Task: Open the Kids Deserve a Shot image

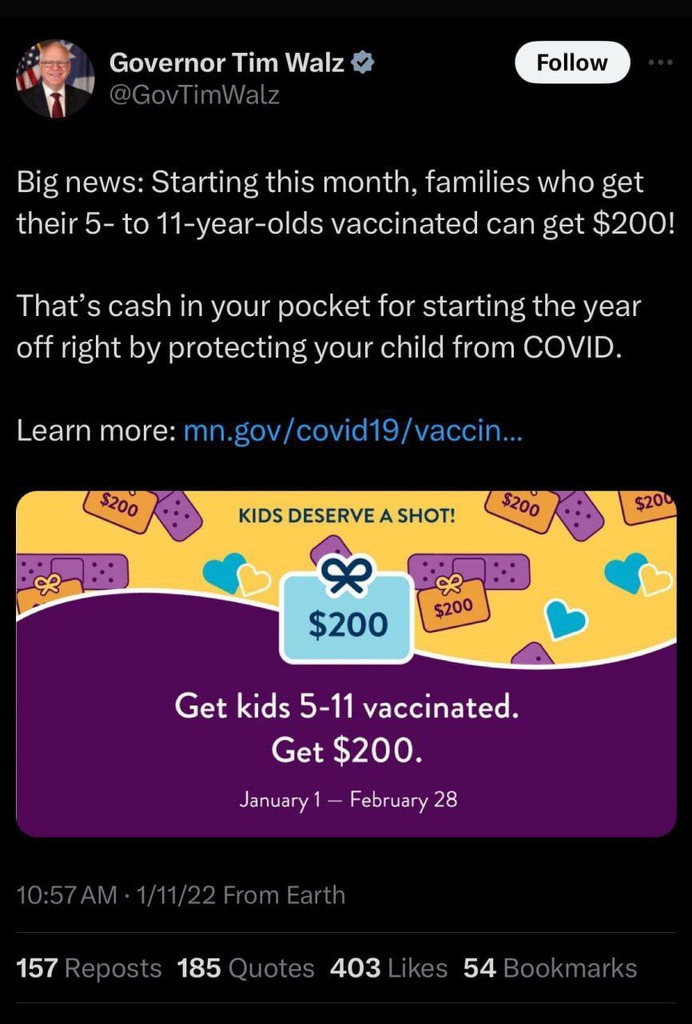Action: tap(346, 663)
